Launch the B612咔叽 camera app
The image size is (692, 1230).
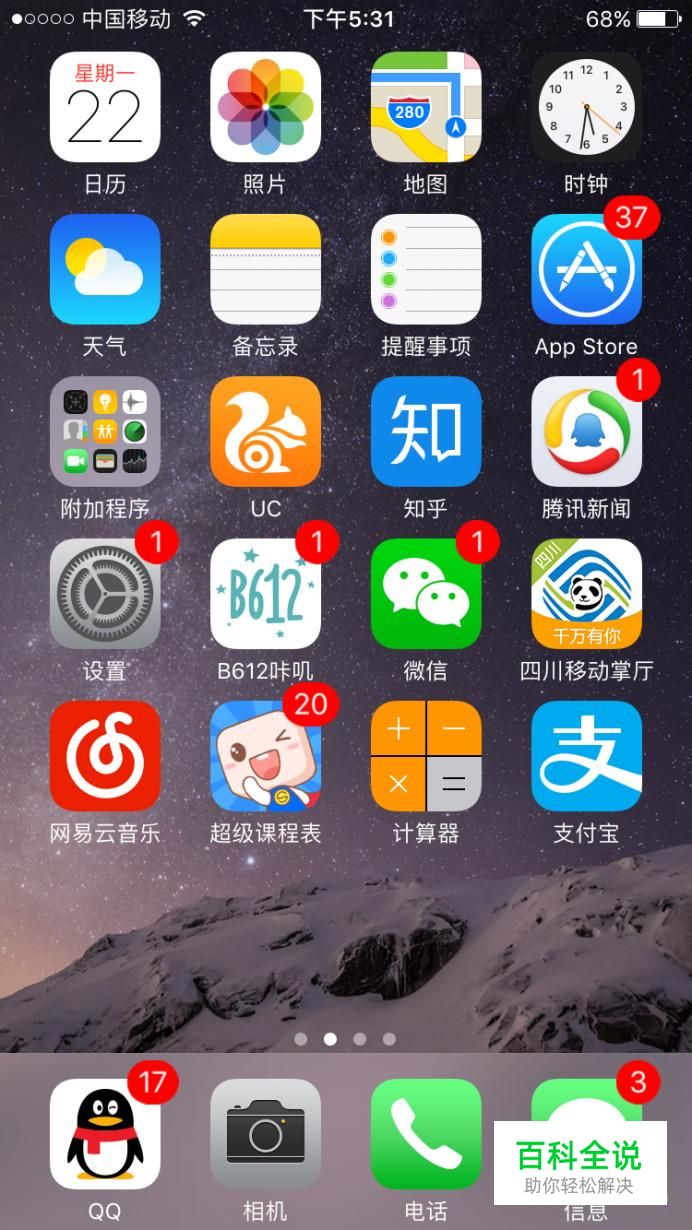pos(265,593)
